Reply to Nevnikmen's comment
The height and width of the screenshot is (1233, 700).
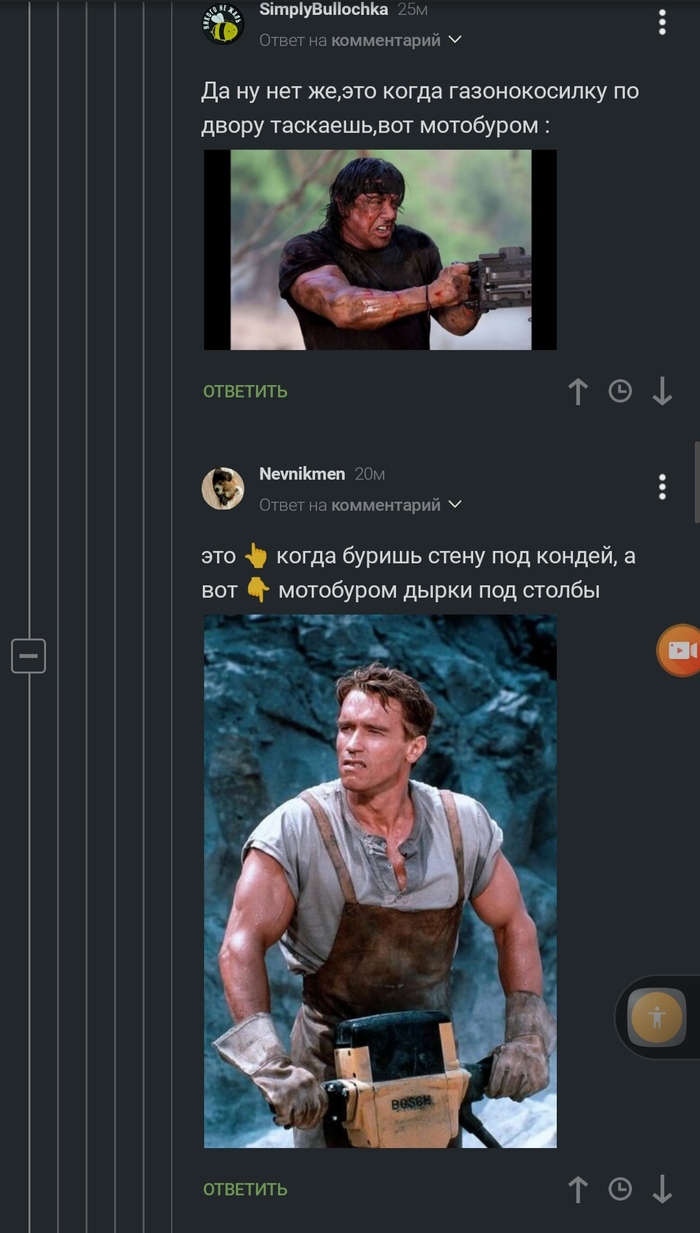[245, 1189]
